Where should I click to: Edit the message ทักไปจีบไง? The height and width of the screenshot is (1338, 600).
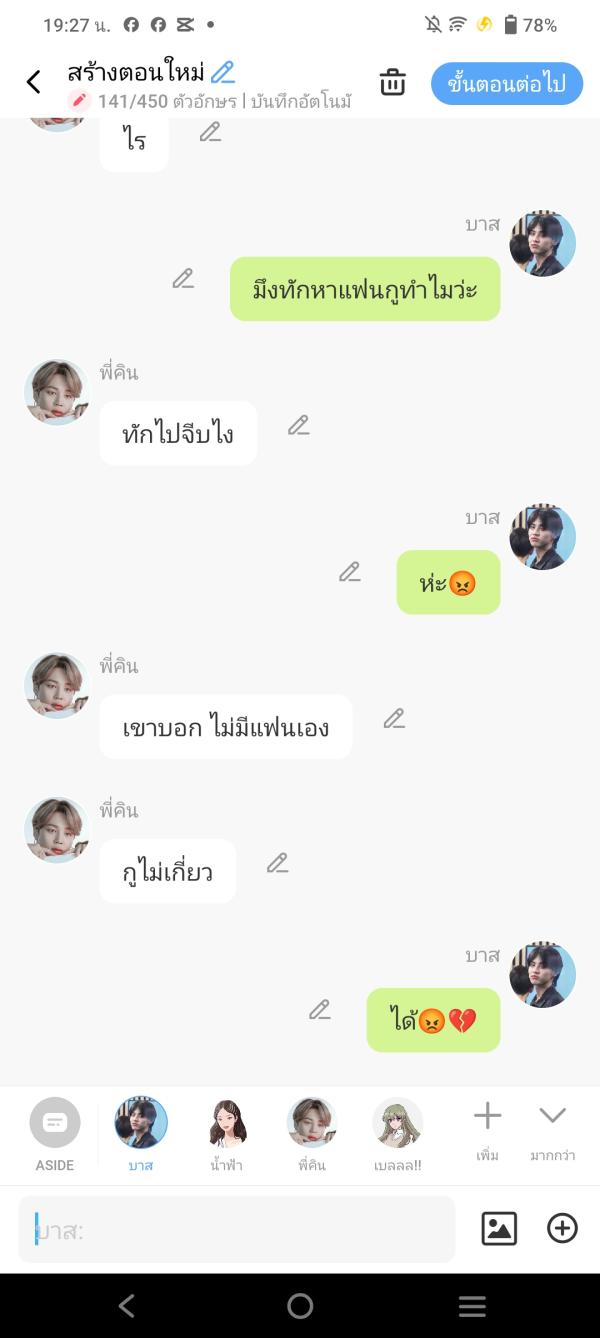pyautogui.click(x=298, y=426)
